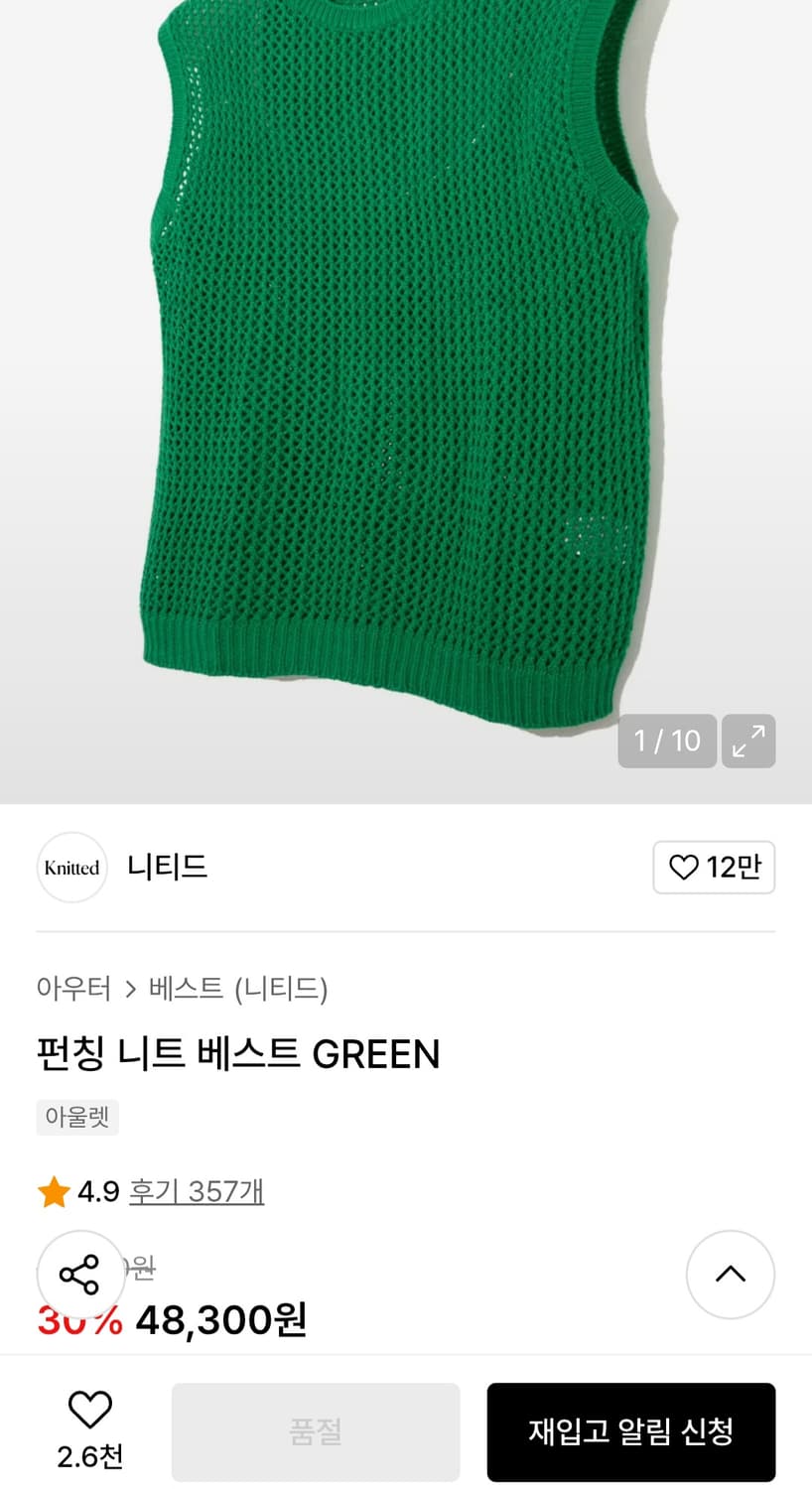Tap the 재입고 알림 신청 button
Screen dimensions: 812x1489
[631, 1430]
